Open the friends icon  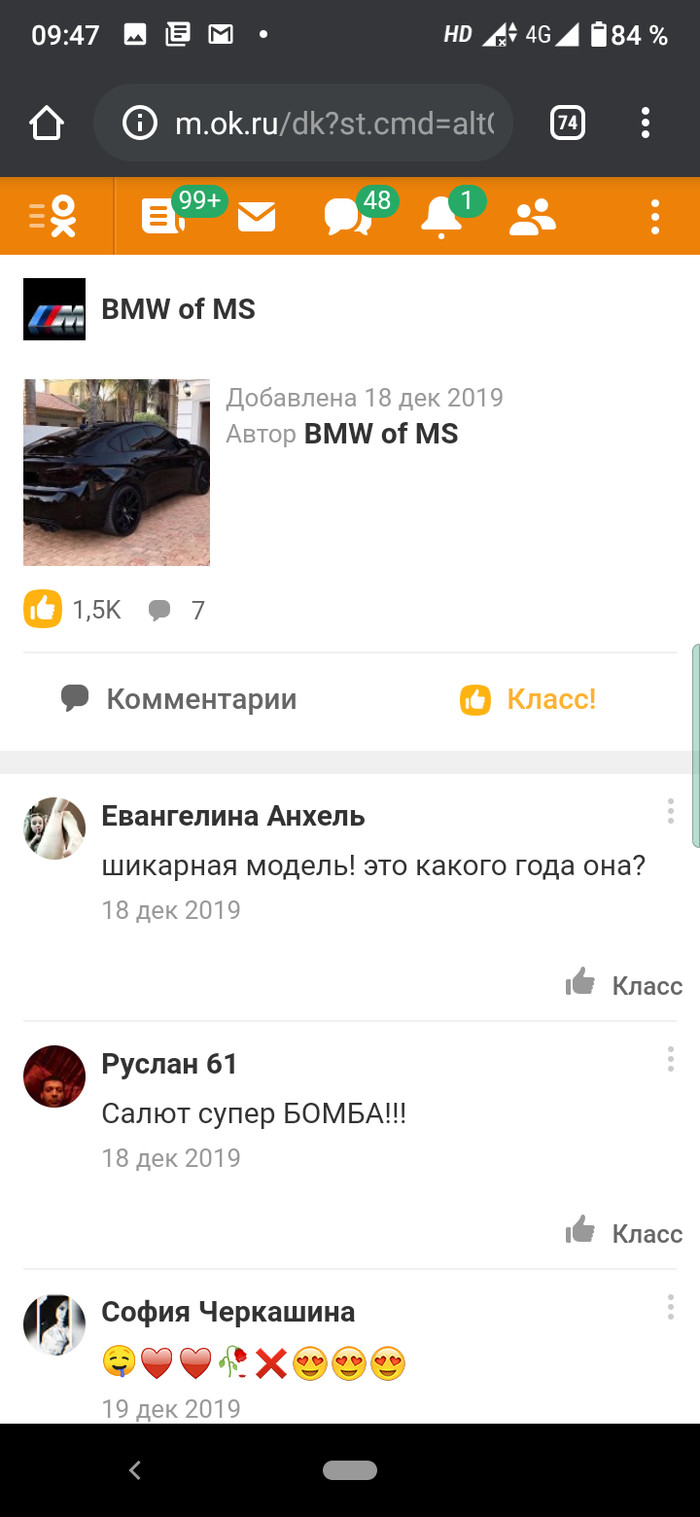(x=532, y=216)
